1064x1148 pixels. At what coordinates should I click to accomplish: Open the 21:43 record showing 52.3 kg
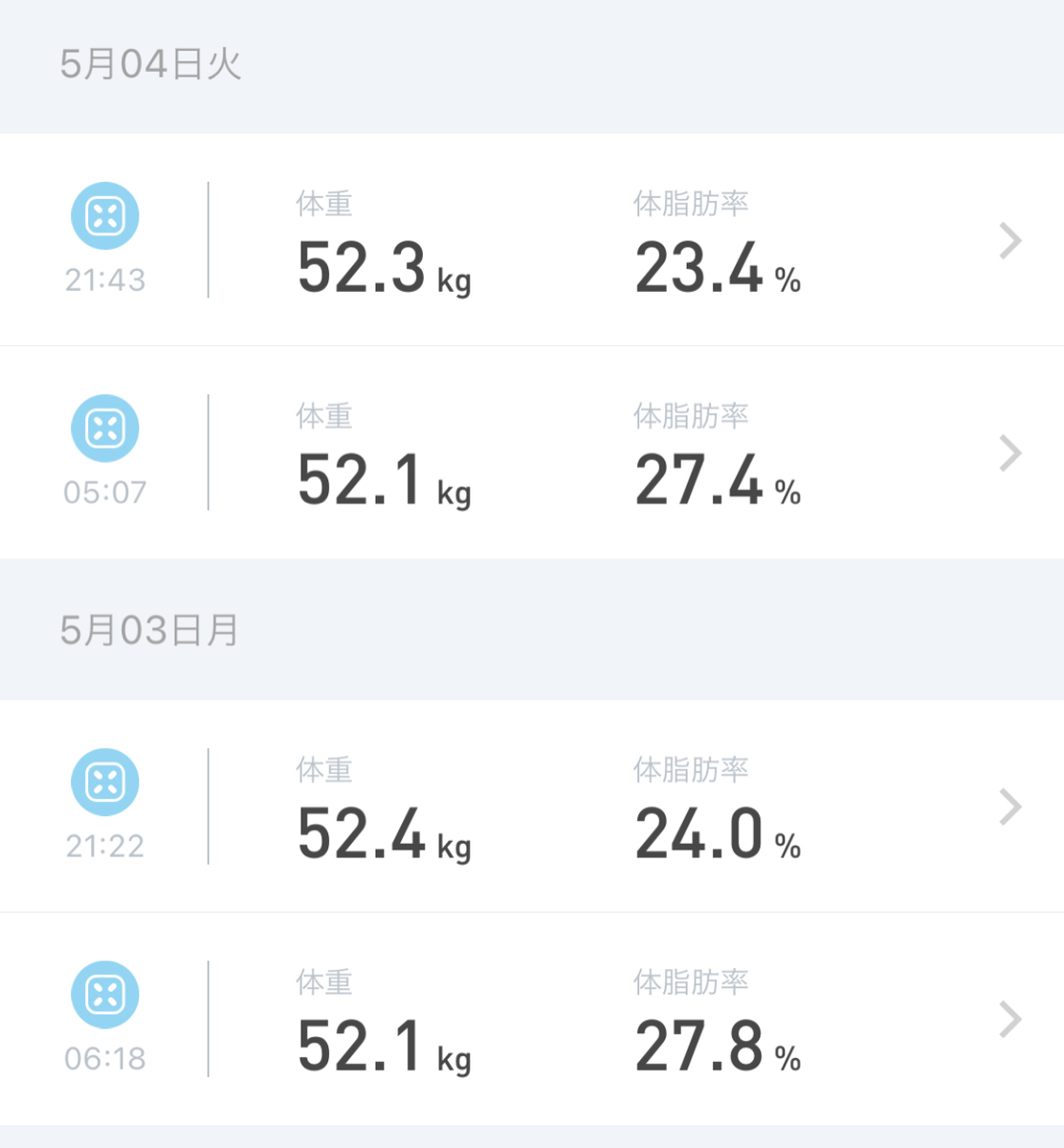pos(532,239)
